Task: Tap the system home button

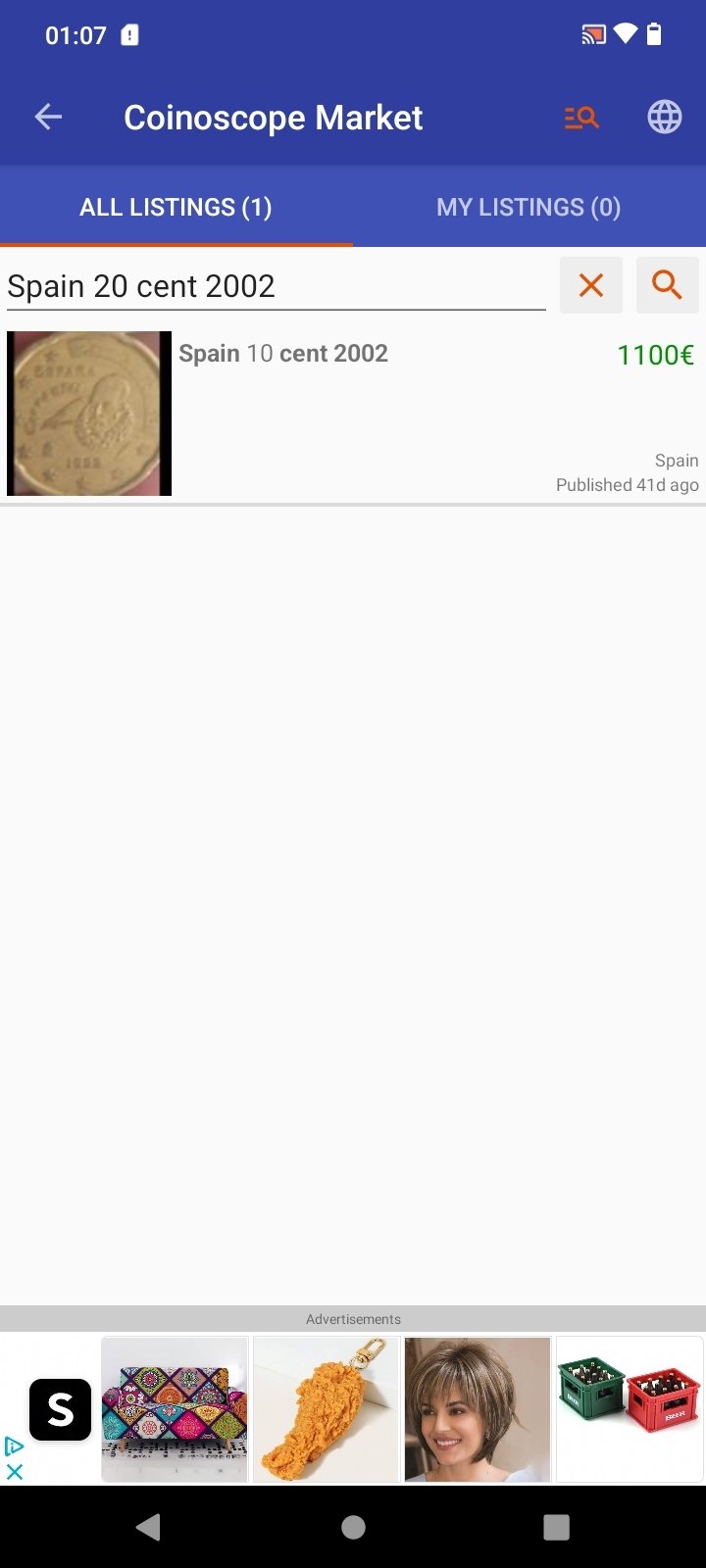Action: [x=353, y=1527]
